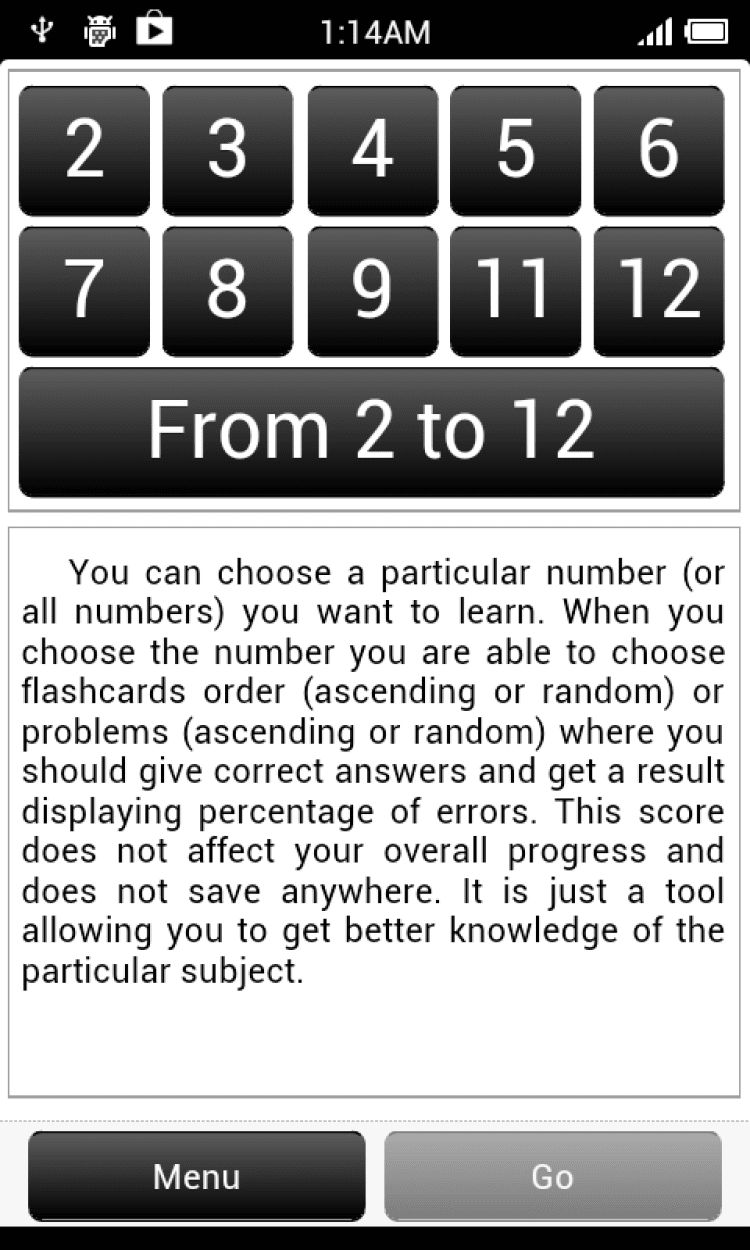Tap the number 12 button
This screenshot has width=750, height=1250.
(659, 291)
